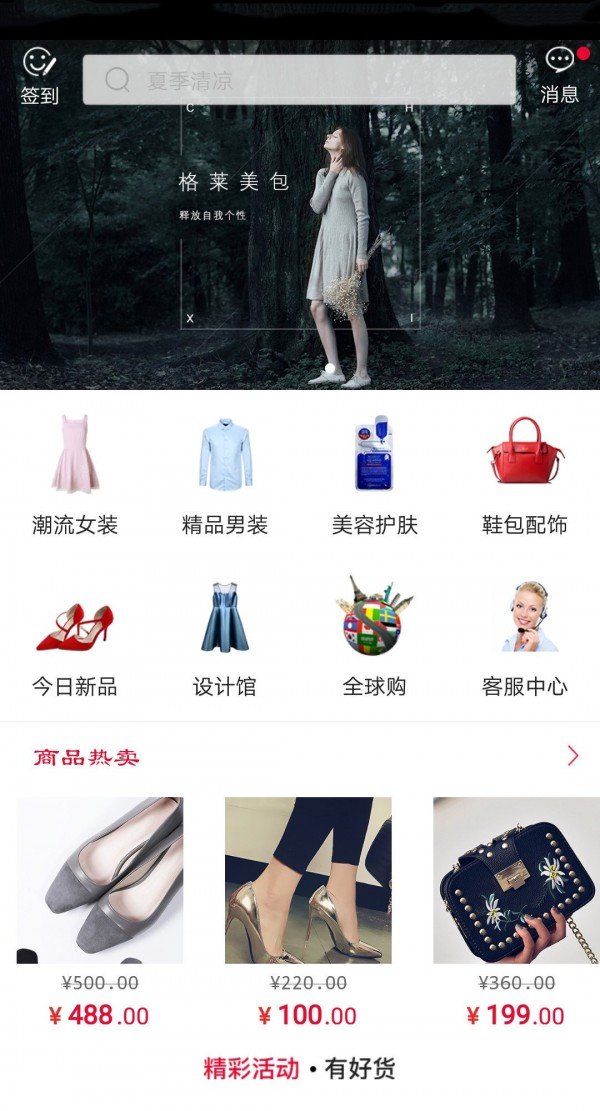Enter the 全球购 section

click(x=375, y=637)
